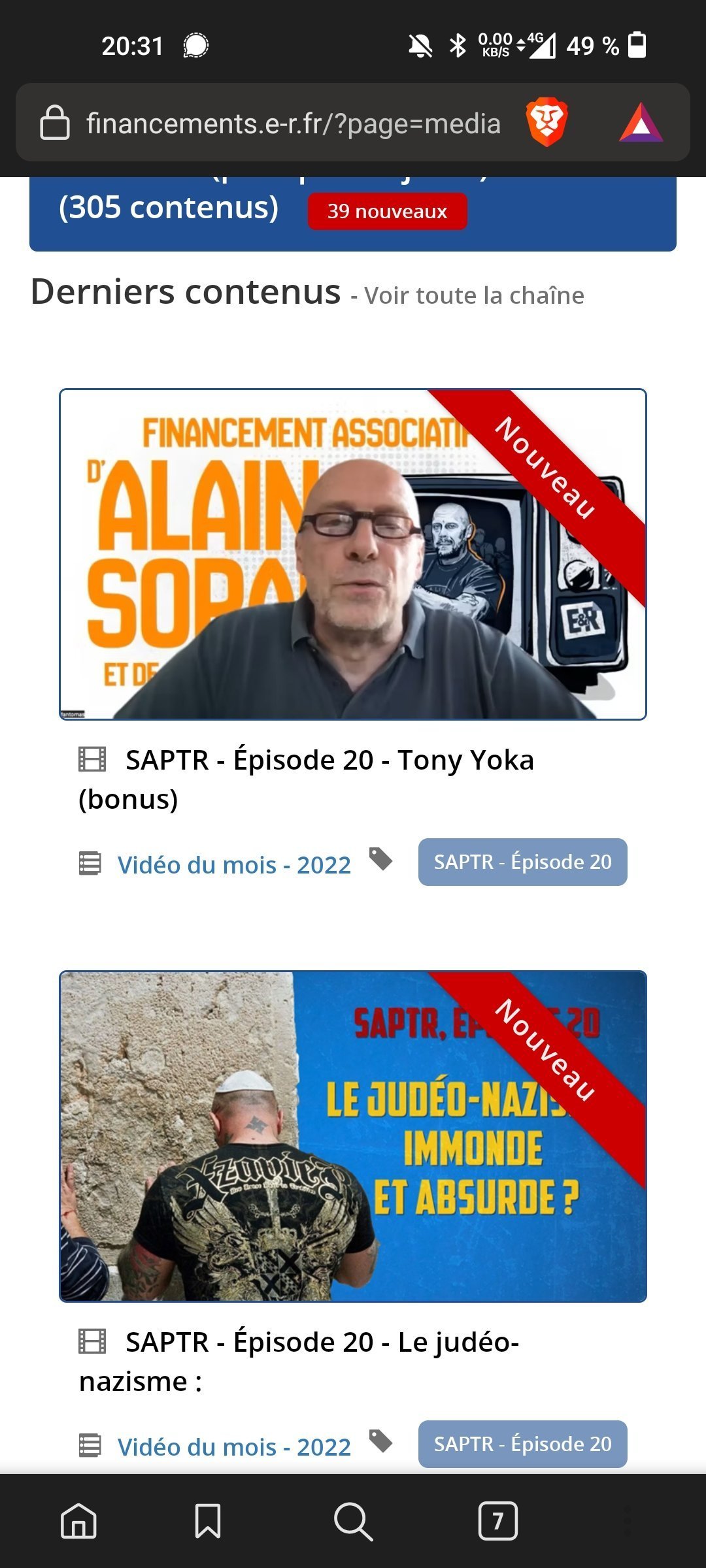This screenshot has height=1568, width=706.
Task: Open the Le judéo-nazisme video thumbnail
Action: pos(353,1136)
